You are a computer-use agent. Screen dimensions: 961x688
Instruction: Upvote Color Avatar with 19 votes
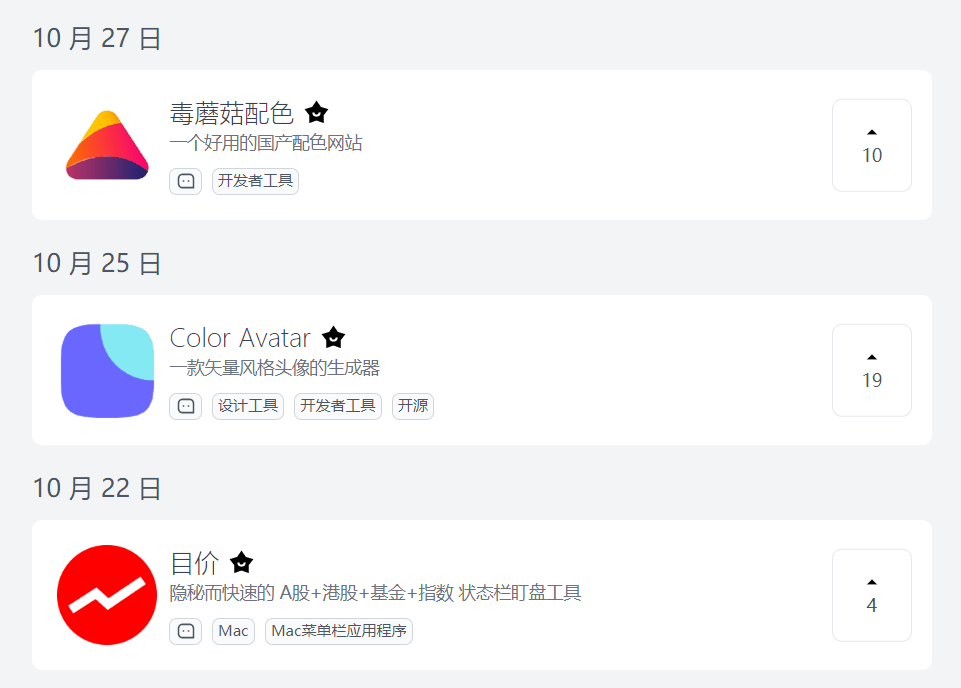[871, 370]
